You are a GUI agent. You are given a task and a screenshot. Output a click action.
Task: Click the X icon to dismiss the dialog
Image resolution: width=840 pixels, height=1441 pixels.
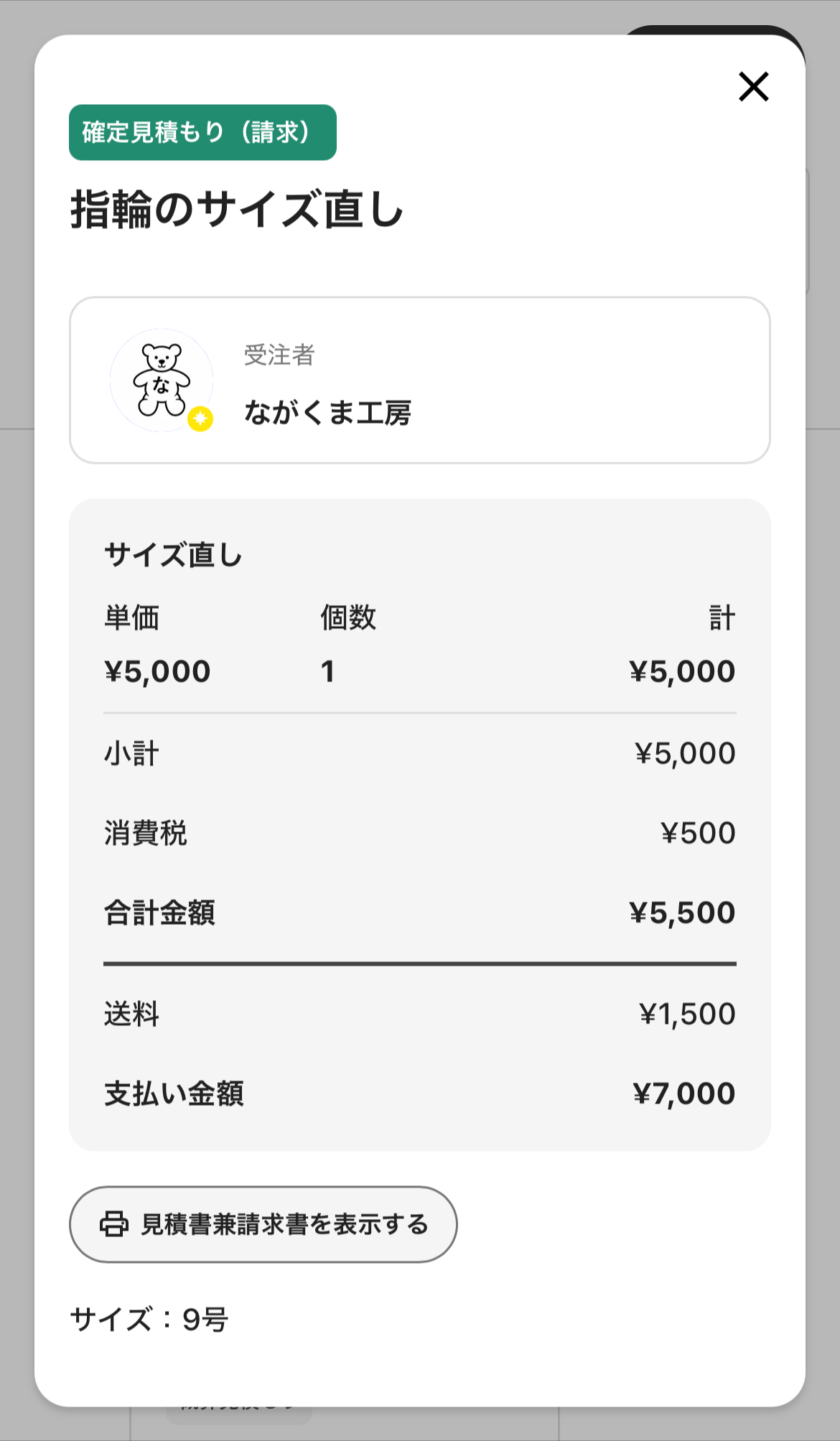click(x=753, y=86)
